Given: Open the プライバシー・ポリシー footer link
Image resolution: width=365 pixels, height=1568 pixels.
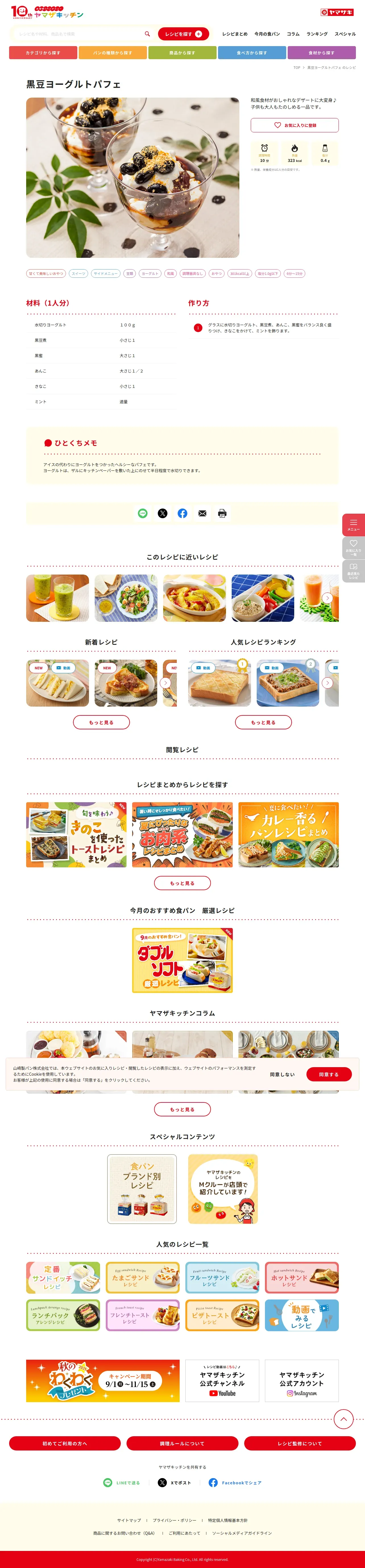Looking at the screenshot, I should pyautogui.click(x=175, y=1520).
